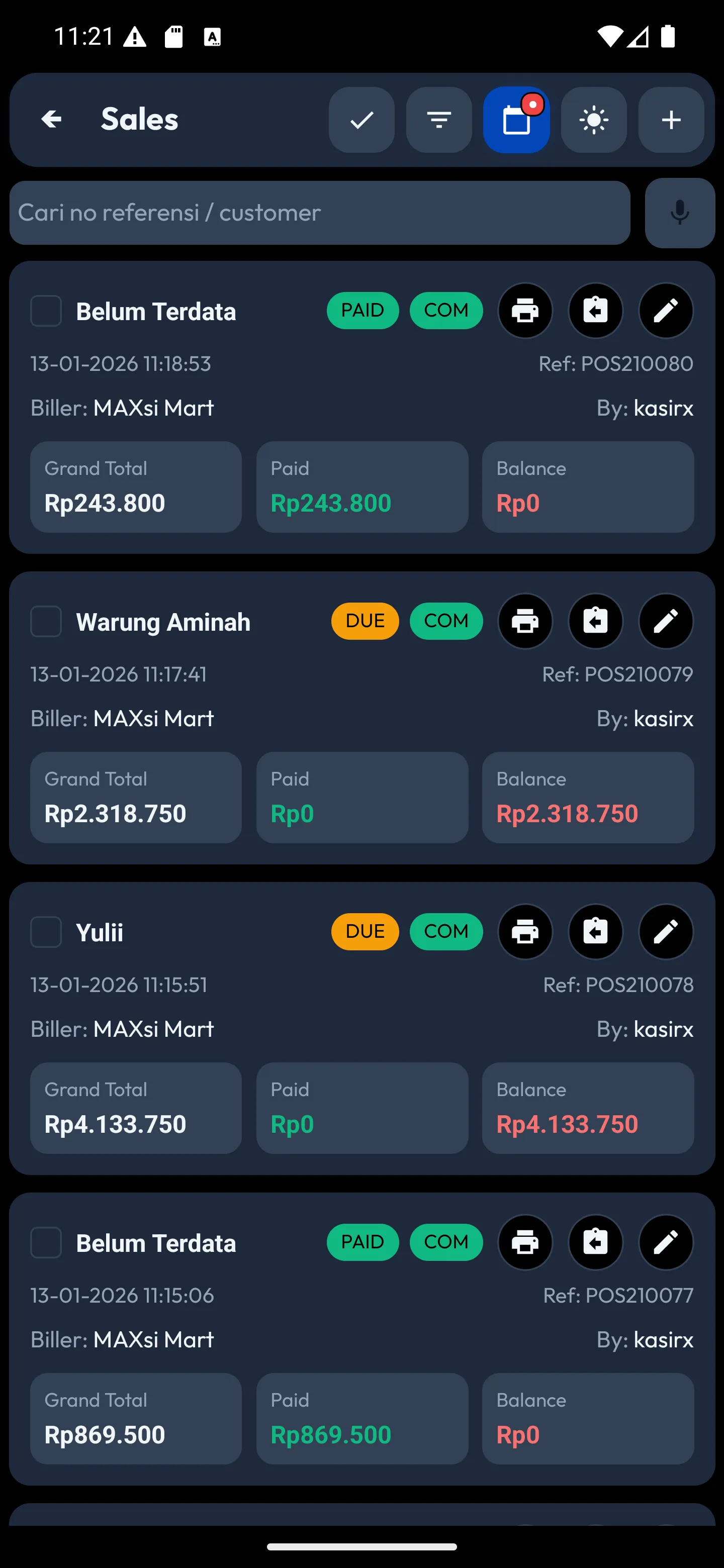Edit sale POS210077 using its pencil icon
The width and height of the screenshot is (724, 1568).
(x=665, y=1242)
